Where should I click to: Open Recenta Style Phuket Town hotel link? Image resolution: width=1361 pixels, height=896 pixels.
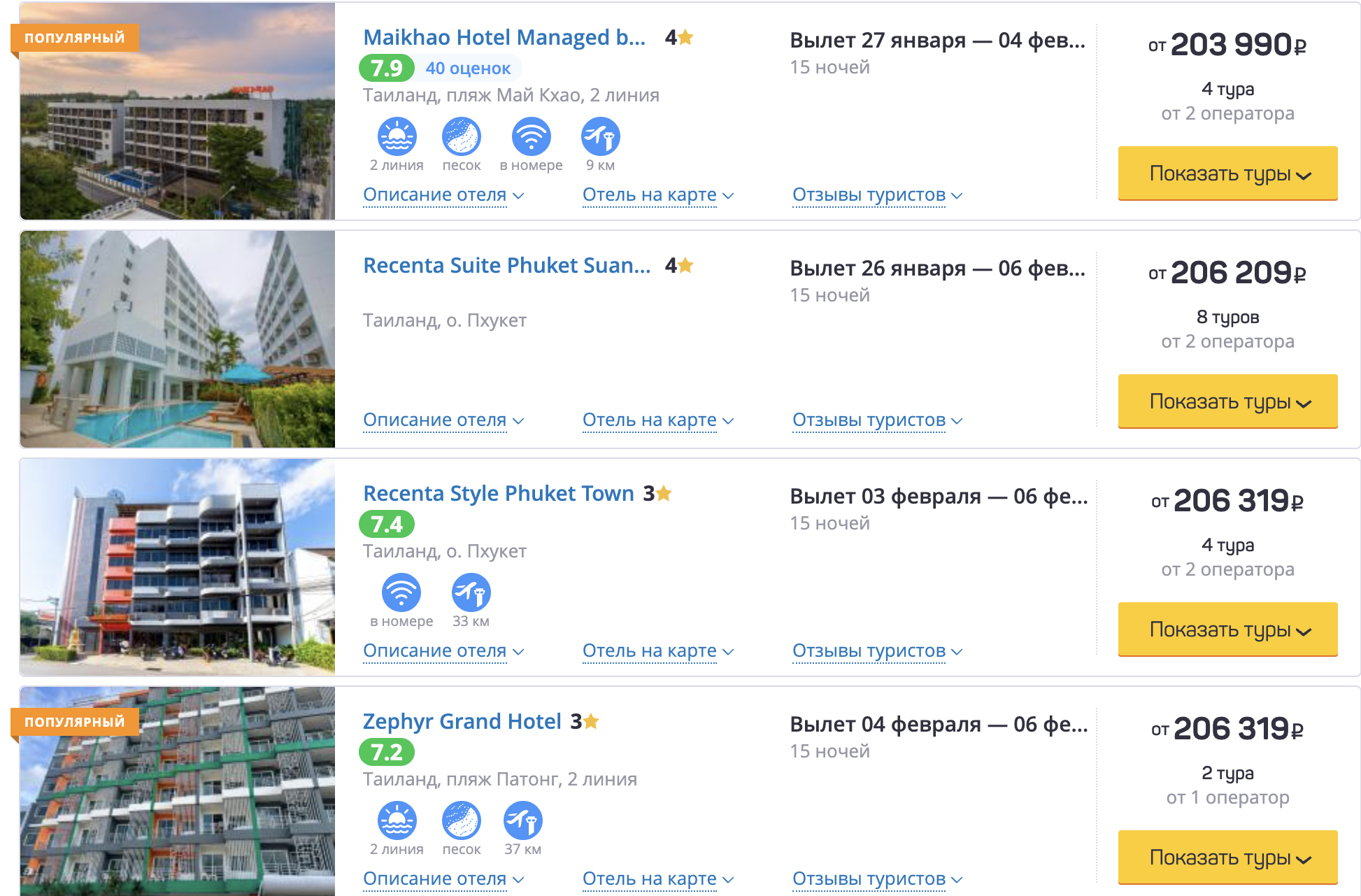click(x=498, y=494)
